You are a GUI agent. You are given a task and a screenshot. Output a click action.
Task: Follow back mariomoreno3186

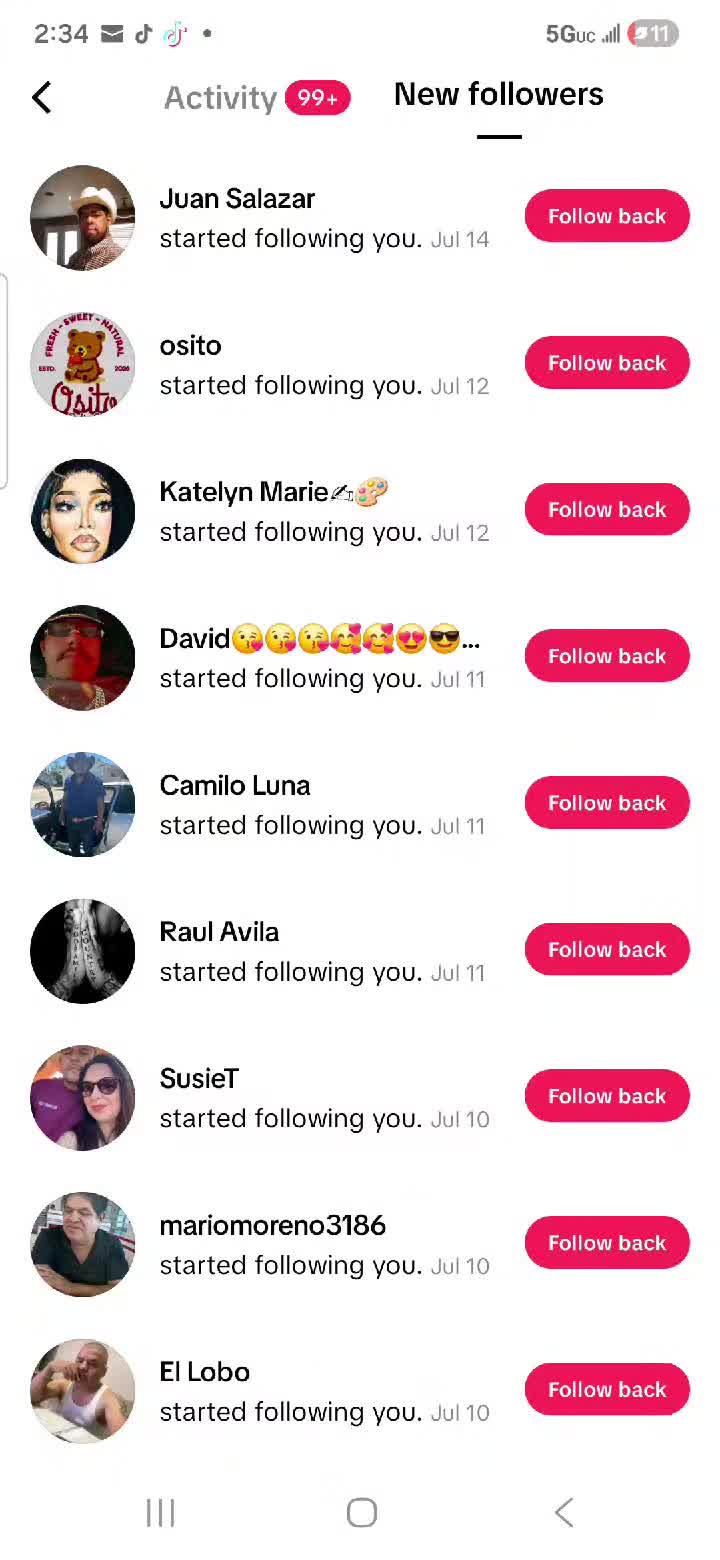click(607, 1243)
